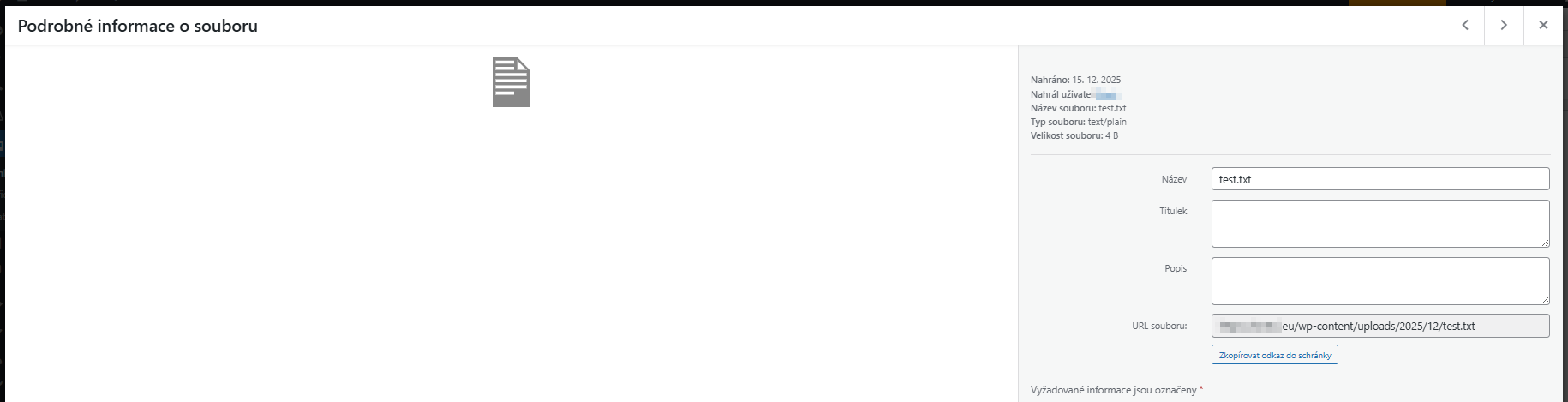
Task: Go to the next media item
Action: click(x=1504, y=26)
